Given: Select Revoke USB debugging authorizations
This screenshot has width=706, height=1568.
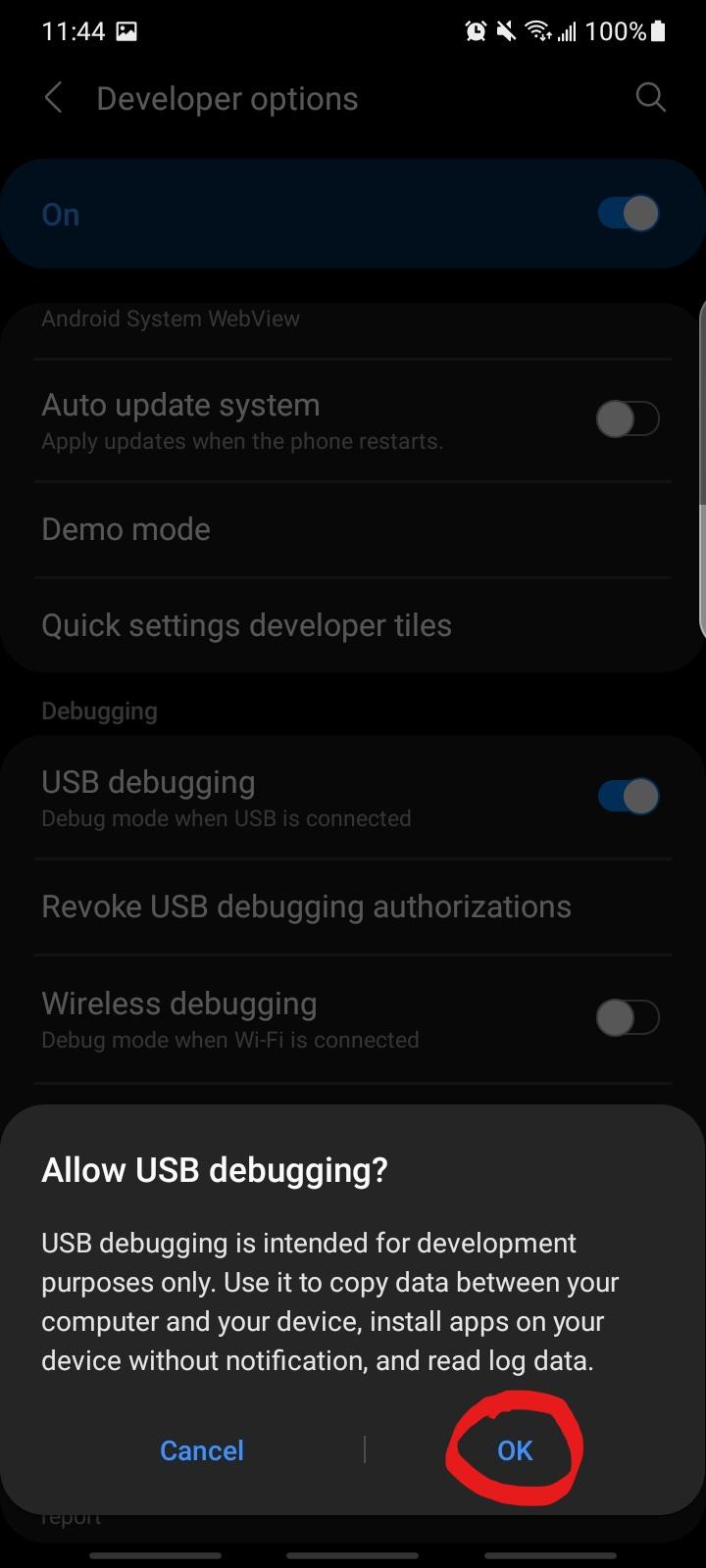Looking at the screenshot, I should (x=306, y=906).
